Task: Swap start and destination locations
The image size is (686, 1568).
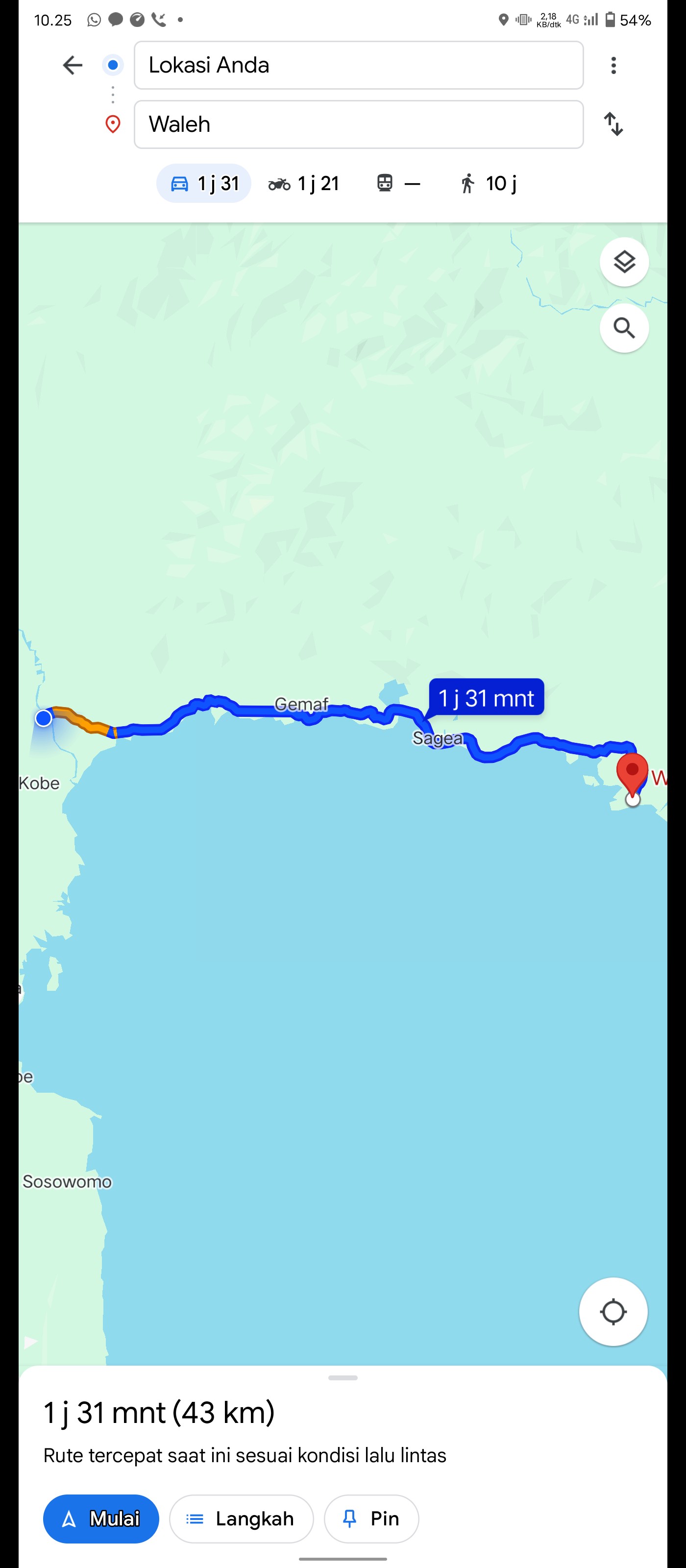Action: [613, 124]
